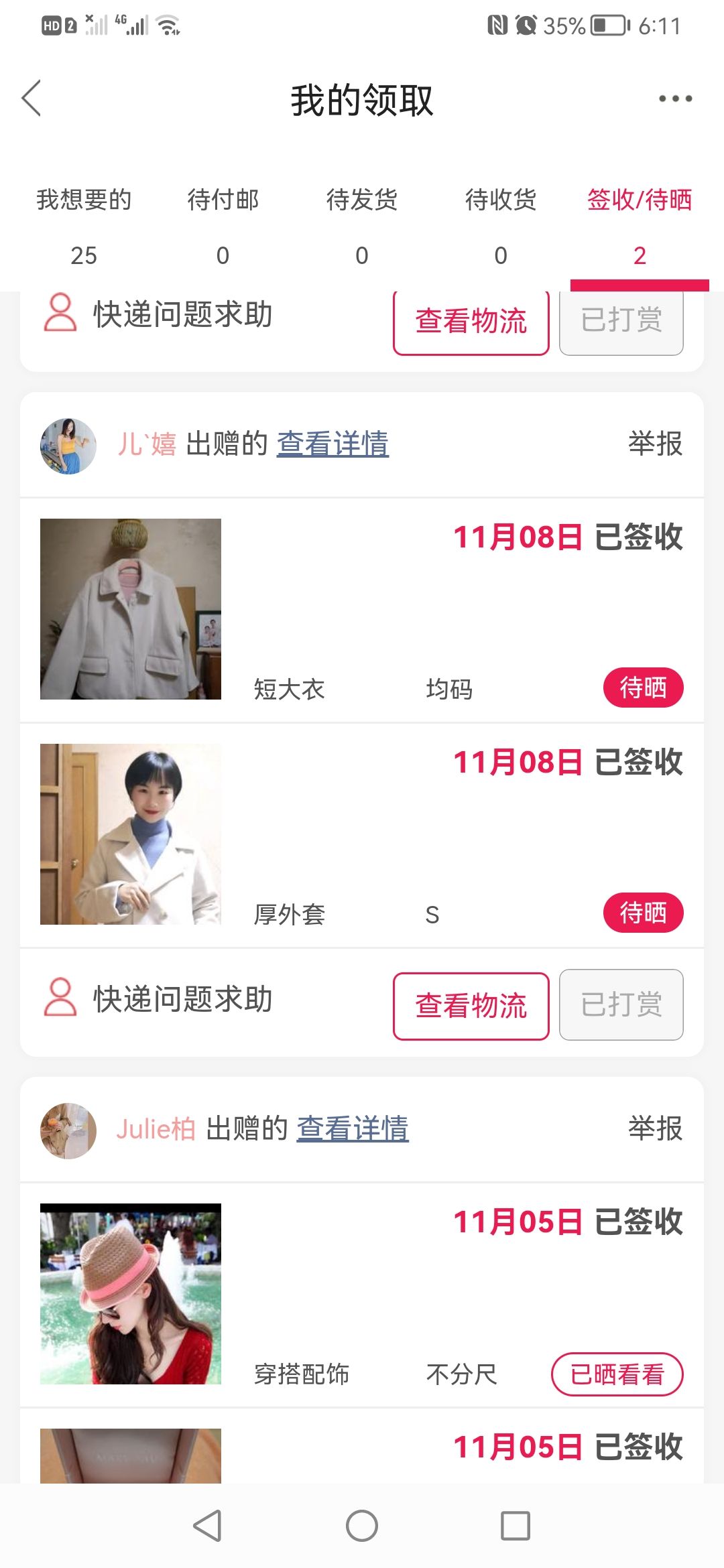
Task: Report 儿`嬉's gift via 举报
Action: (655, 444)
